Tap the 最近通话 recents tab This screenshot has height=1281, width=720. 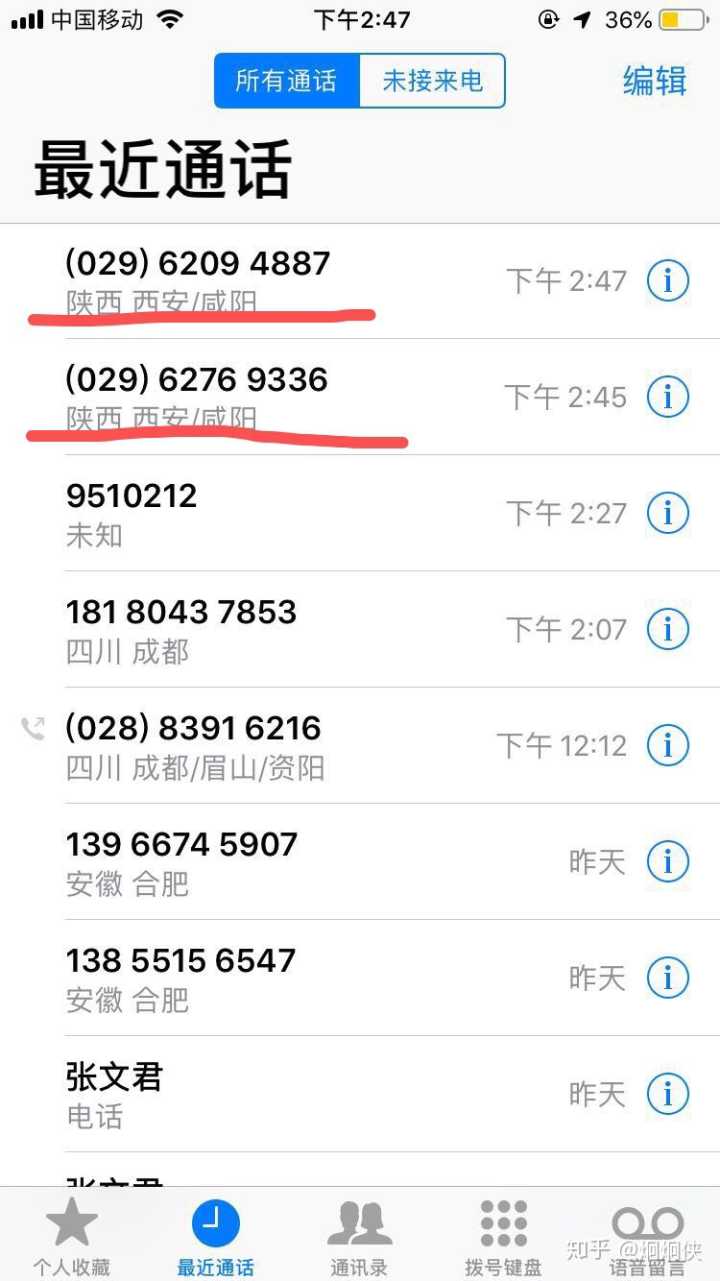(216, 1236)
